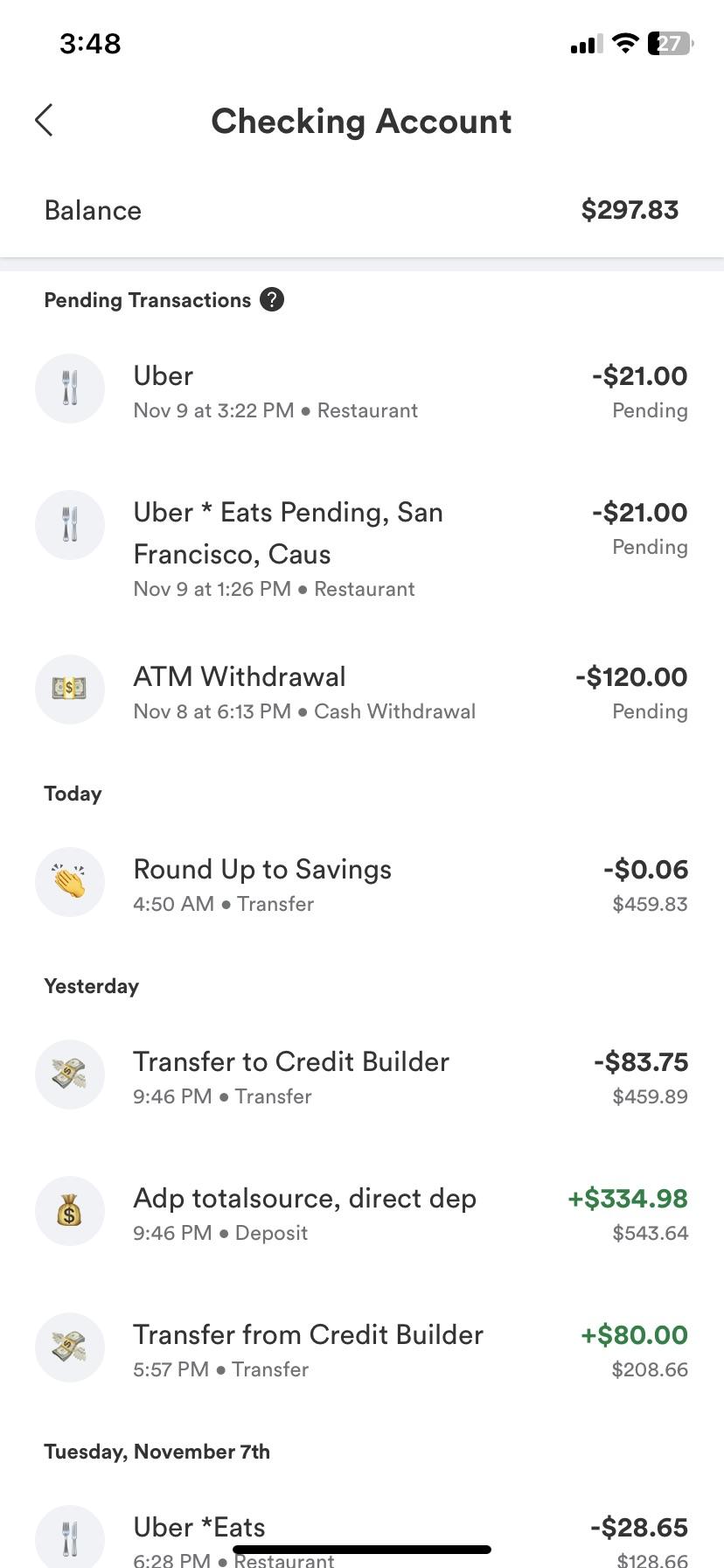Screen dimensions: 724x1568
Task: Open the Pending Transactions help bubble
Action: coord(272,299)
